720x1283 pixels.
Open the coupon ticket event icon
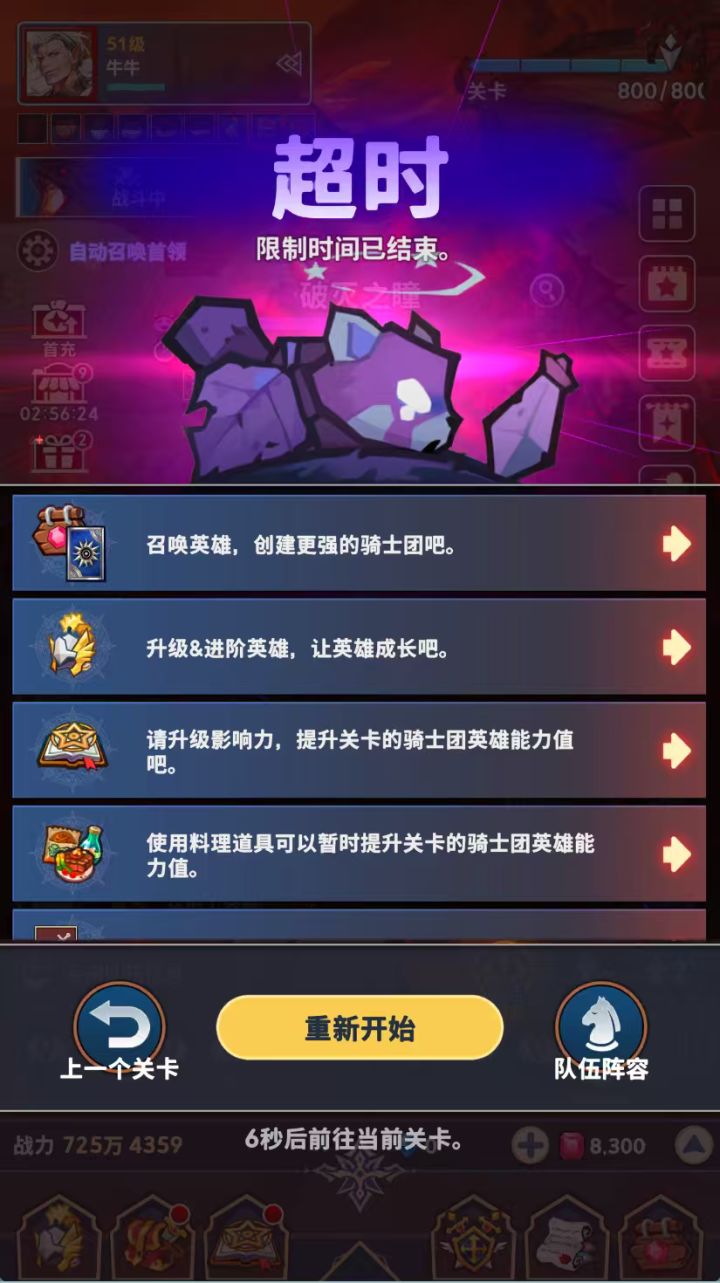(x=667, y=352)
